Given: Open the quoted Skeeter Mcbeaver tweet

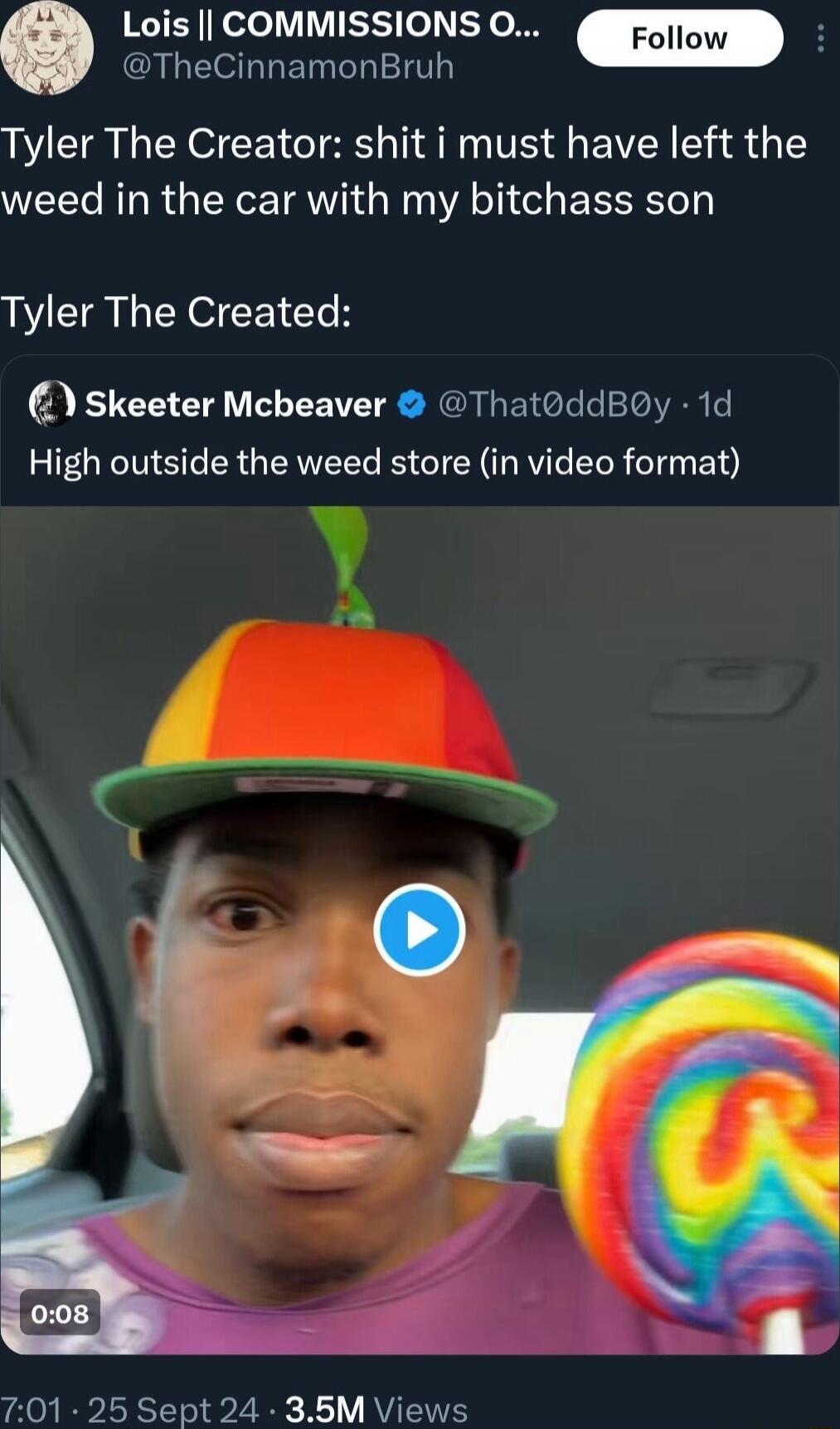Looking at the screenshot, I should coord(384,462).
